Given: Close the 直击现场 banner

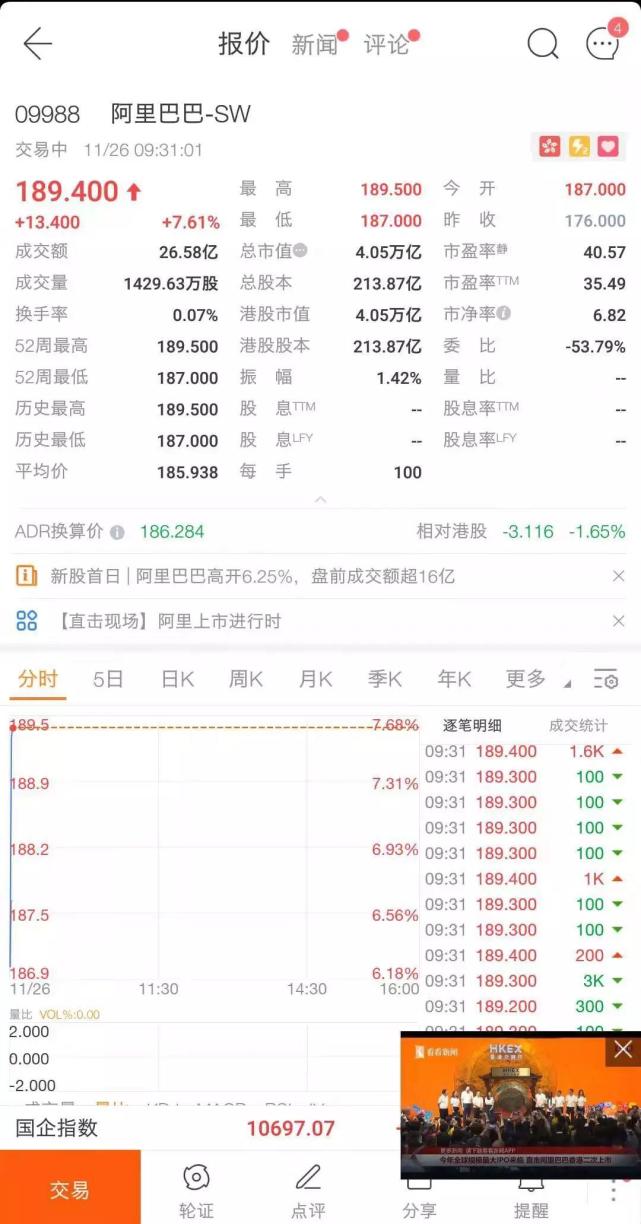Looking at the screenshot, I should tap(618, 621).
